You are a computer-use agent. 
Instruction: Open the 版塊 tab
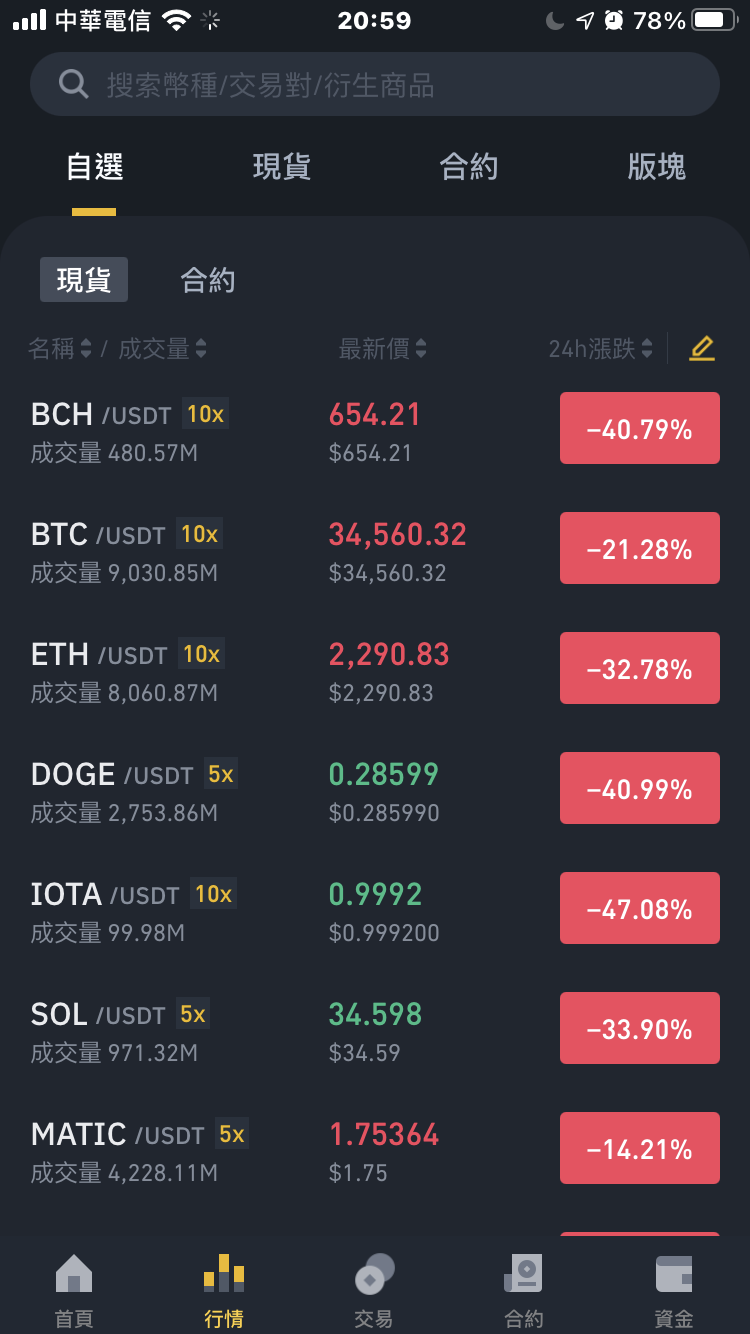pyautogui.click(x=657, y=167)
